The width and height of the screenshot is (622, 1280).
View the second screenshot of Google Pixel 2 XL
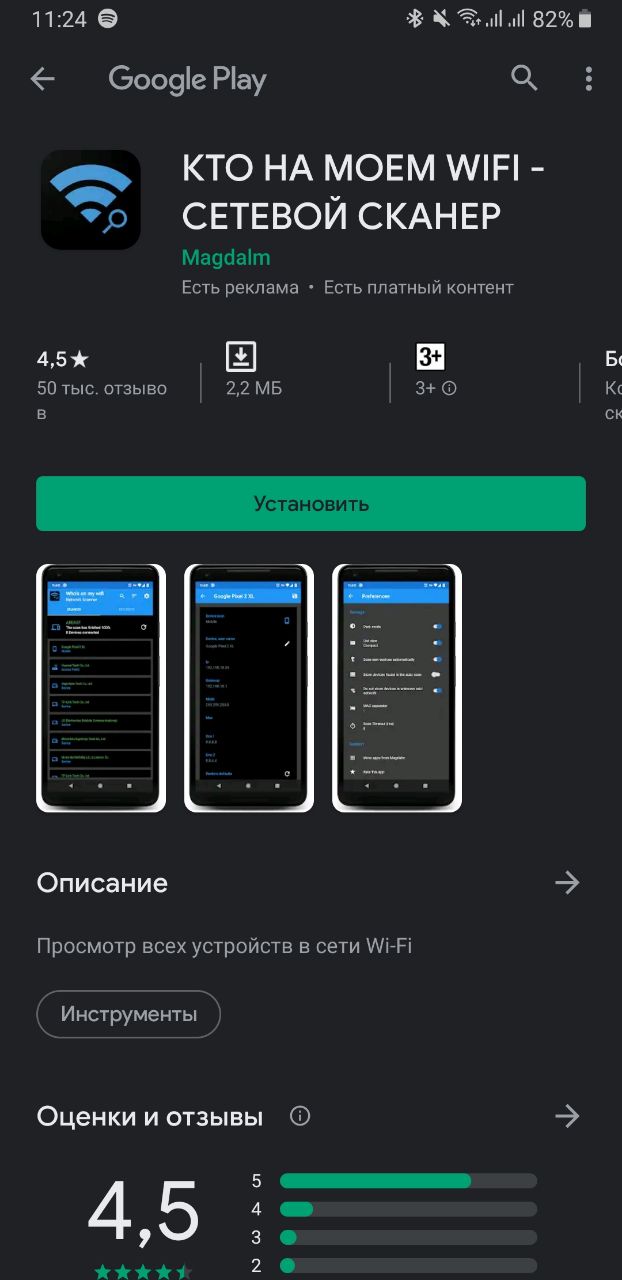[x=249, y=688]
